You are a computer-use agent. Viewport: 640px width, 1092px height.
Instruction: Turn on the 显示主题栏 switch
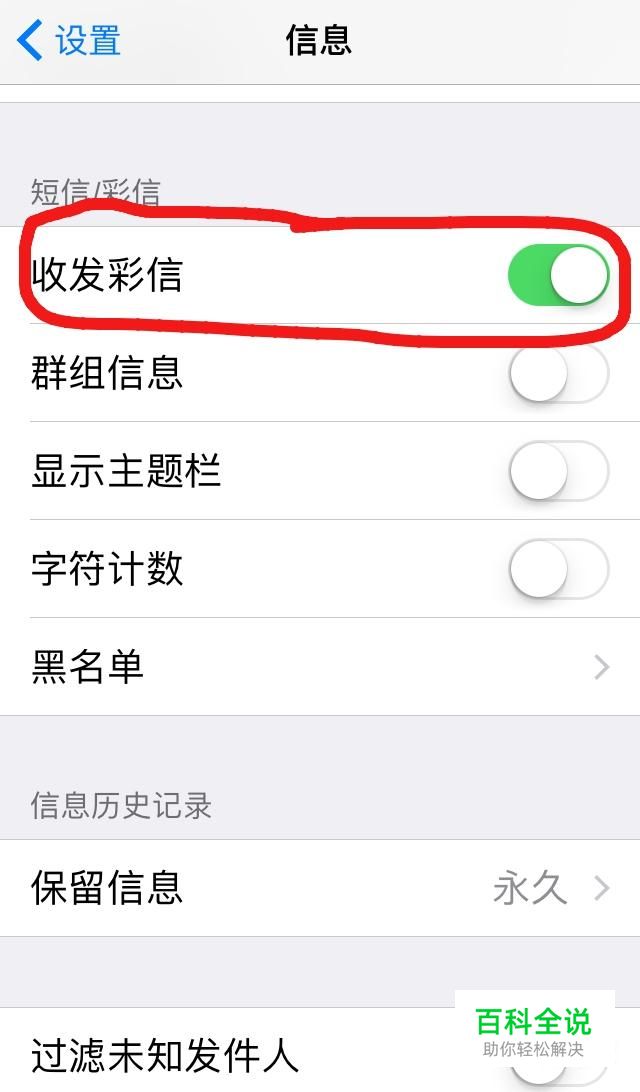[559, 470]
